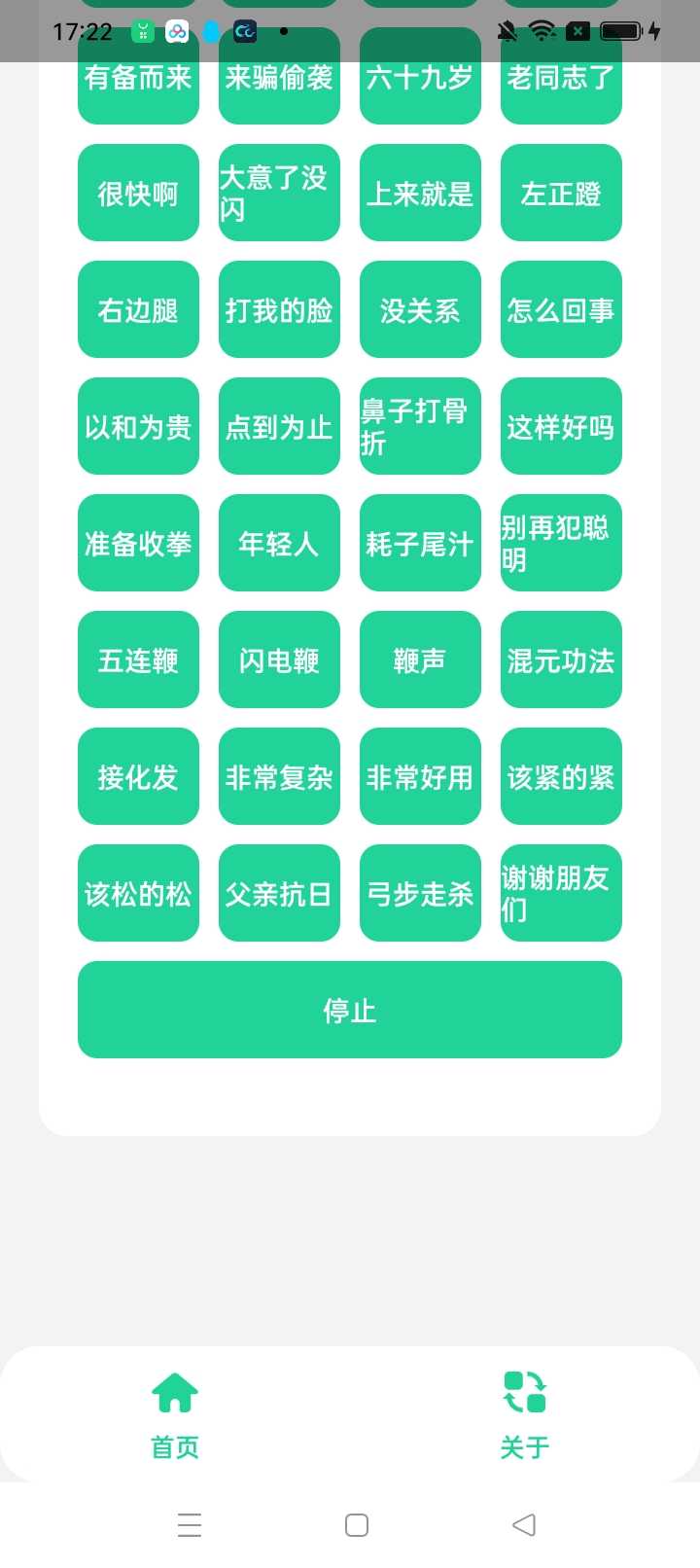The height and width of the screenshot is (1568, 700).
Task: Open recent apps with the menu navigation icon
Action: 190,1524
